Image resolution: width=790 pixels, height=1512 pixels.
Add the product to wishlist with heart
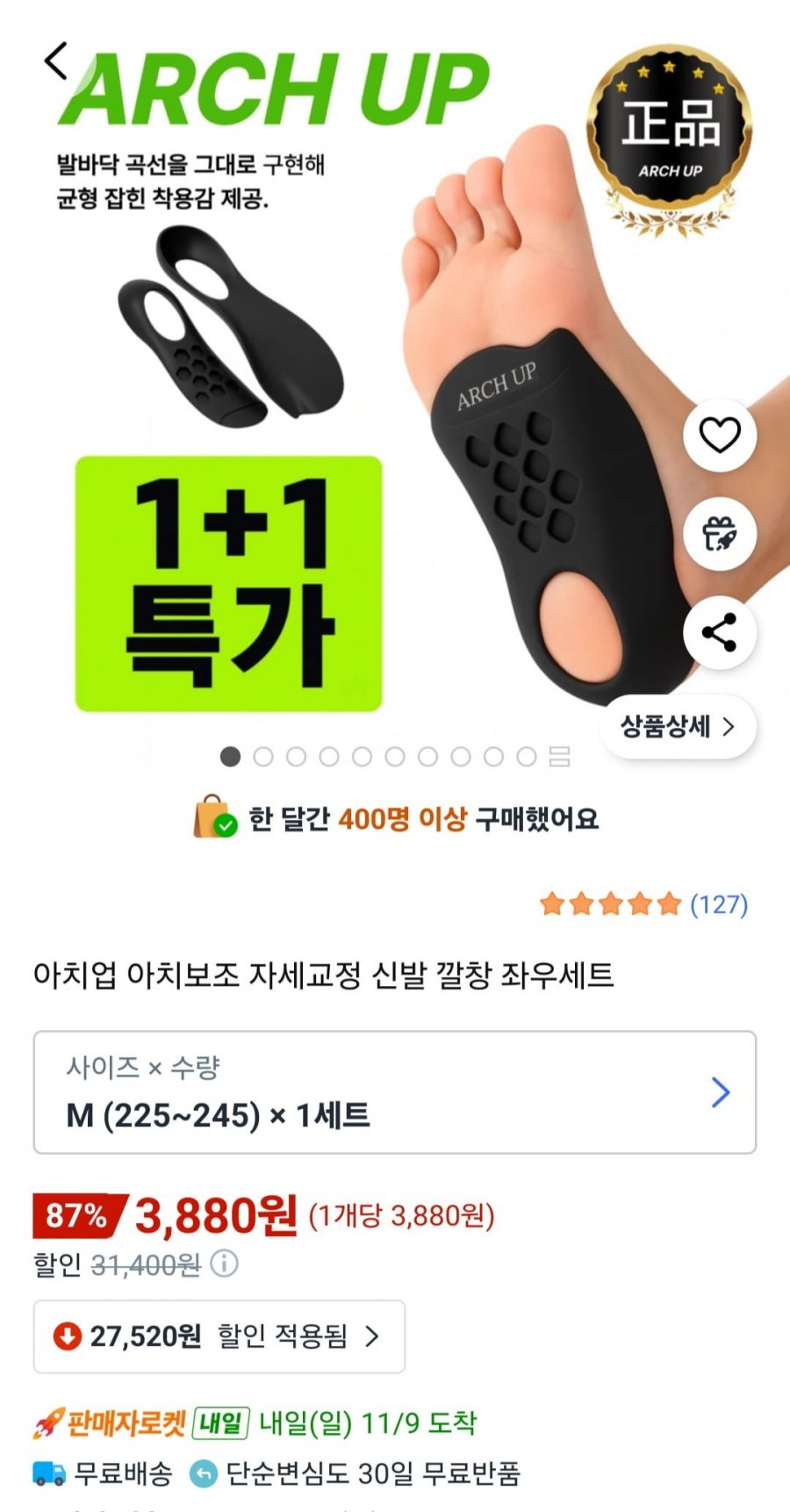coord(720,435)
